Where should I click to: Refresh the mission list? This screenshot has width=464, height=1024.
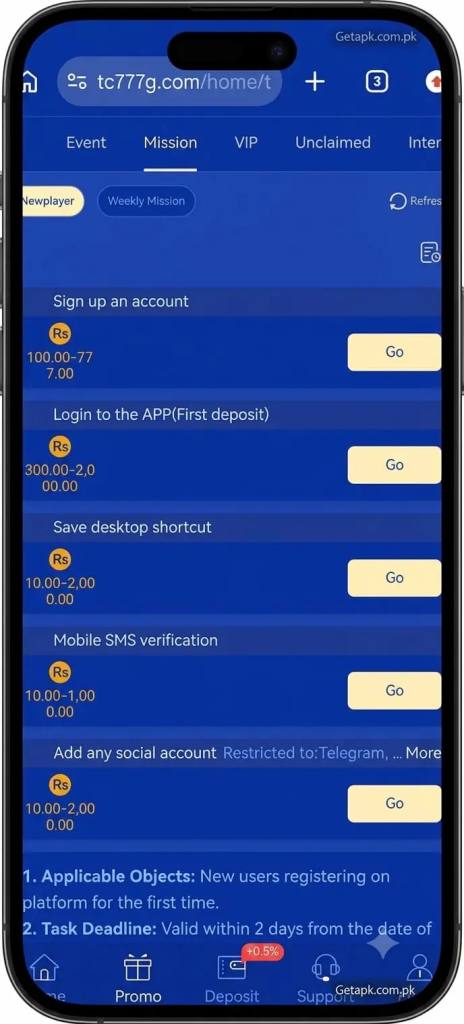[416, 201]
